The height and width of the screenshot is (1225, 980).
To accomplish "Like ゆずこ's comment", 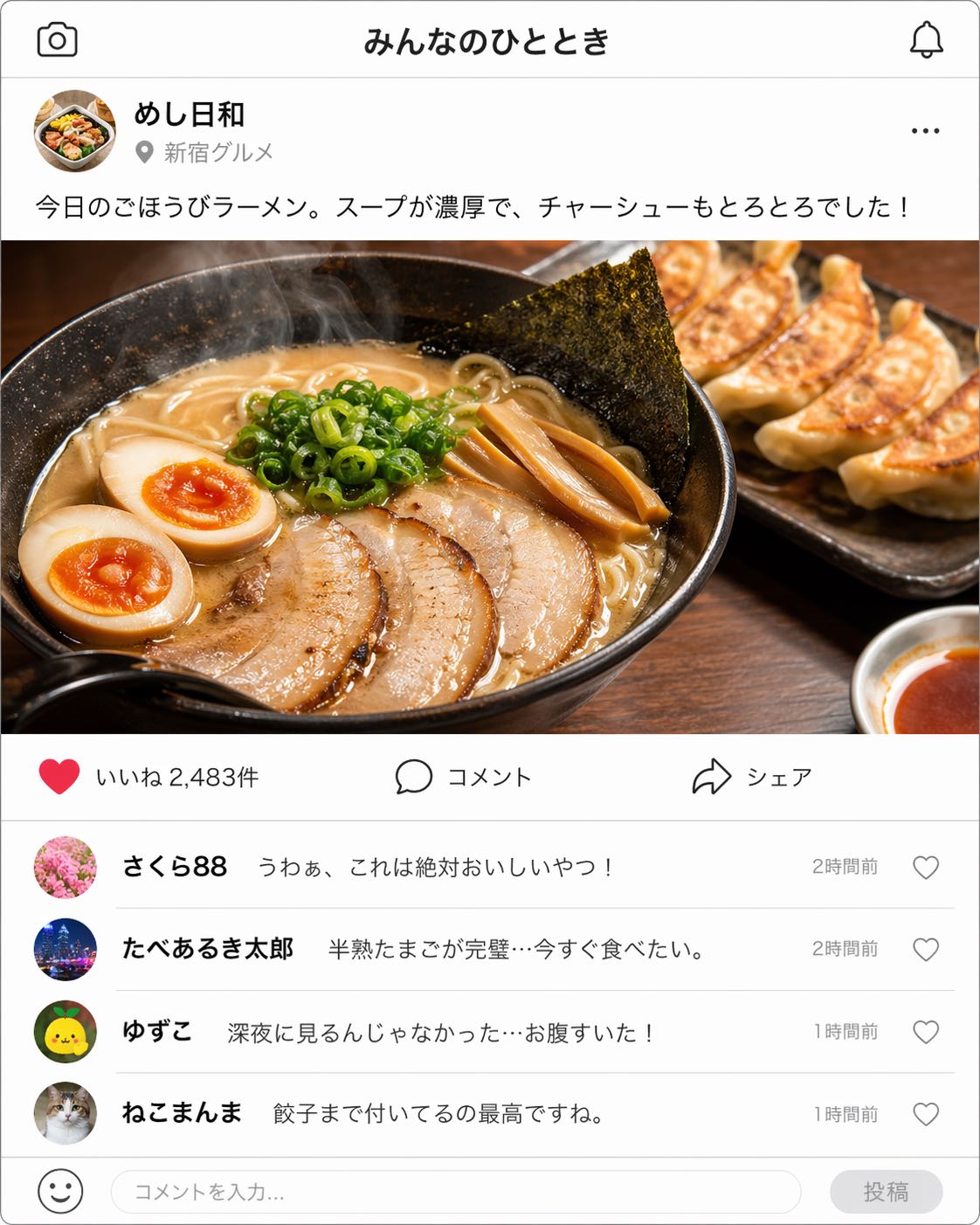I will coord(925,1032).
